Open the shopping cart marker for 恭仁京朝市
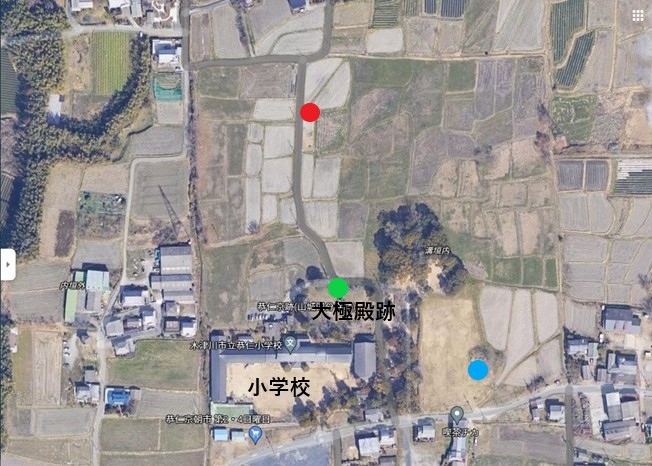 255,434
